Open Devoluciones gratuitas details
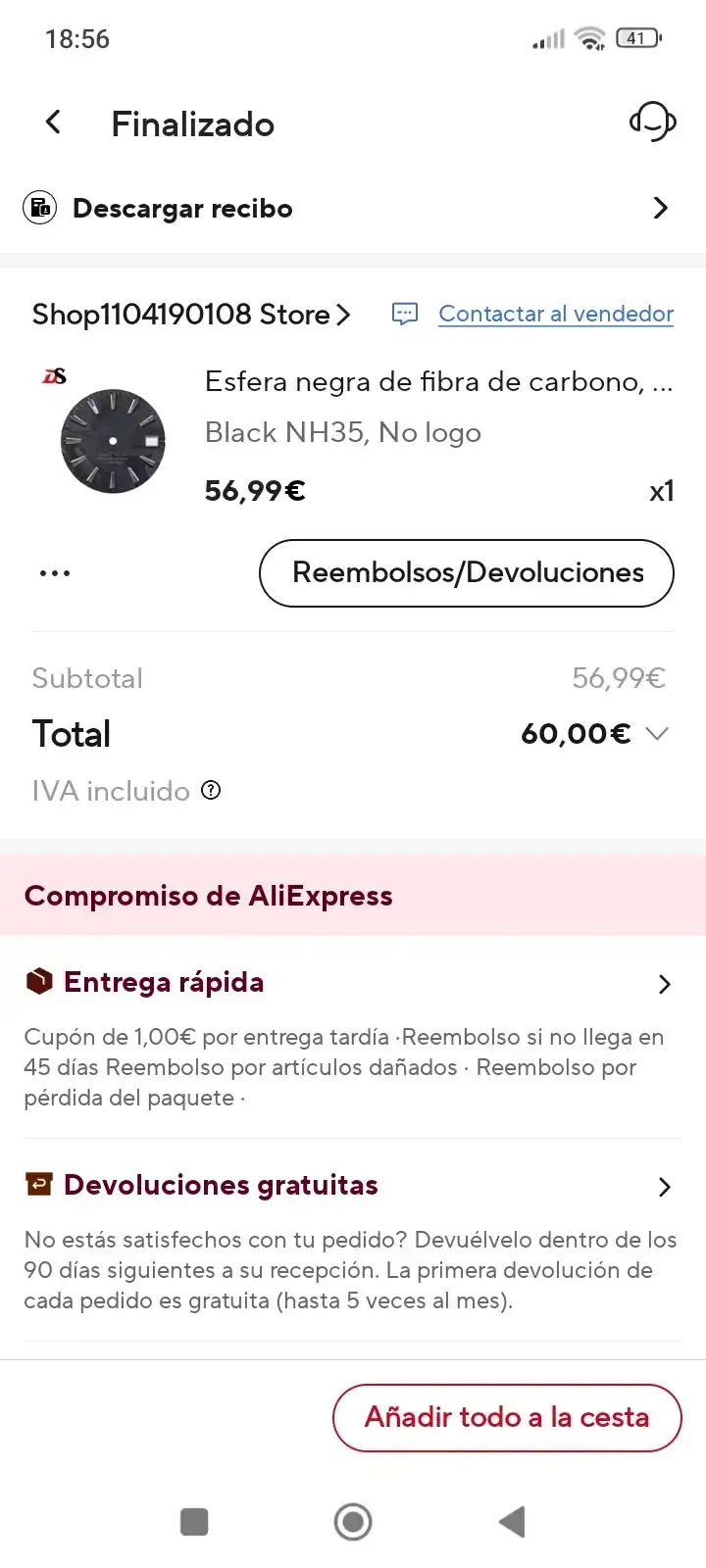 pyautogui.click(x=353, y=1186)
